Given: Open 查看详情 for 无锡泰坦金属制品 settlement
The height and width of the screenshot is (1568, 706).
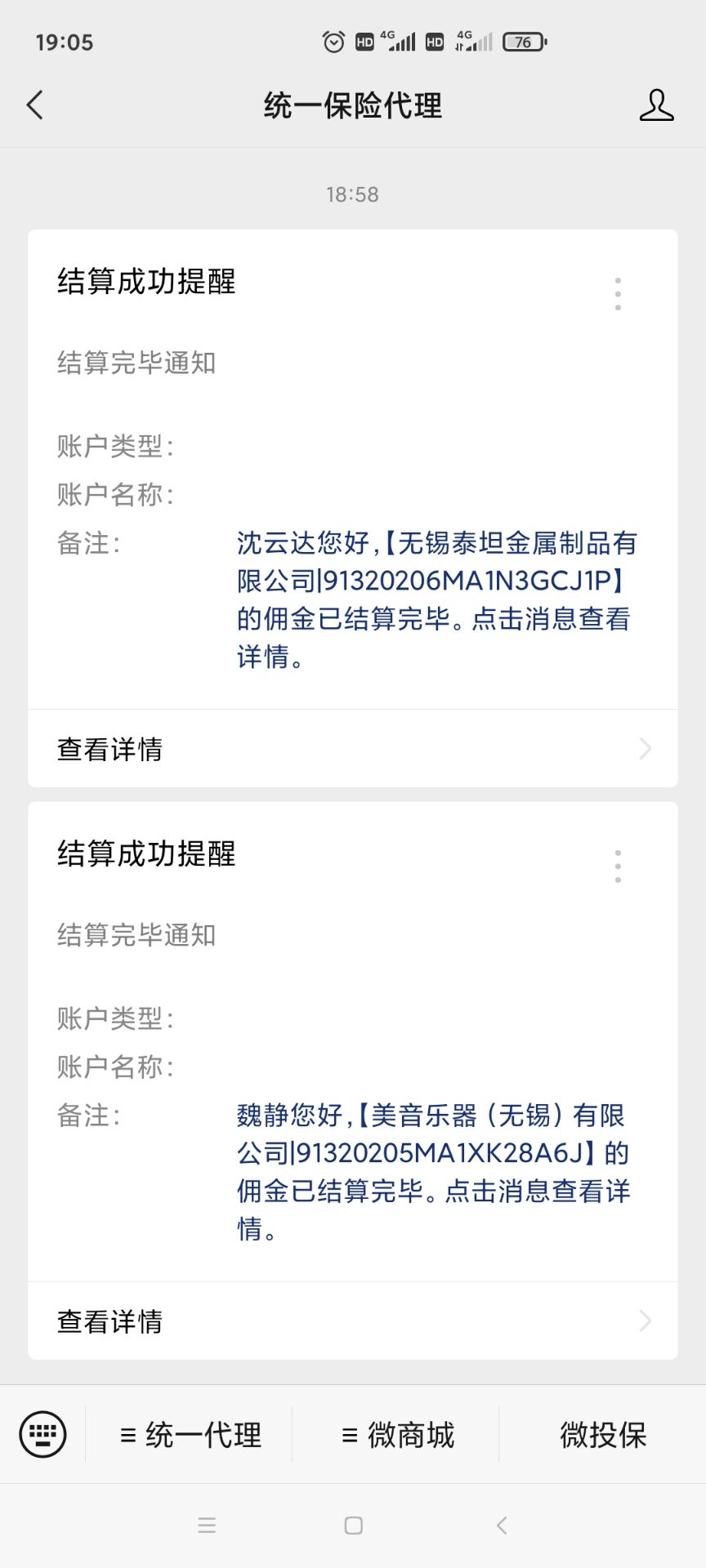Looking at the screenshot, I should pos(353,749).
